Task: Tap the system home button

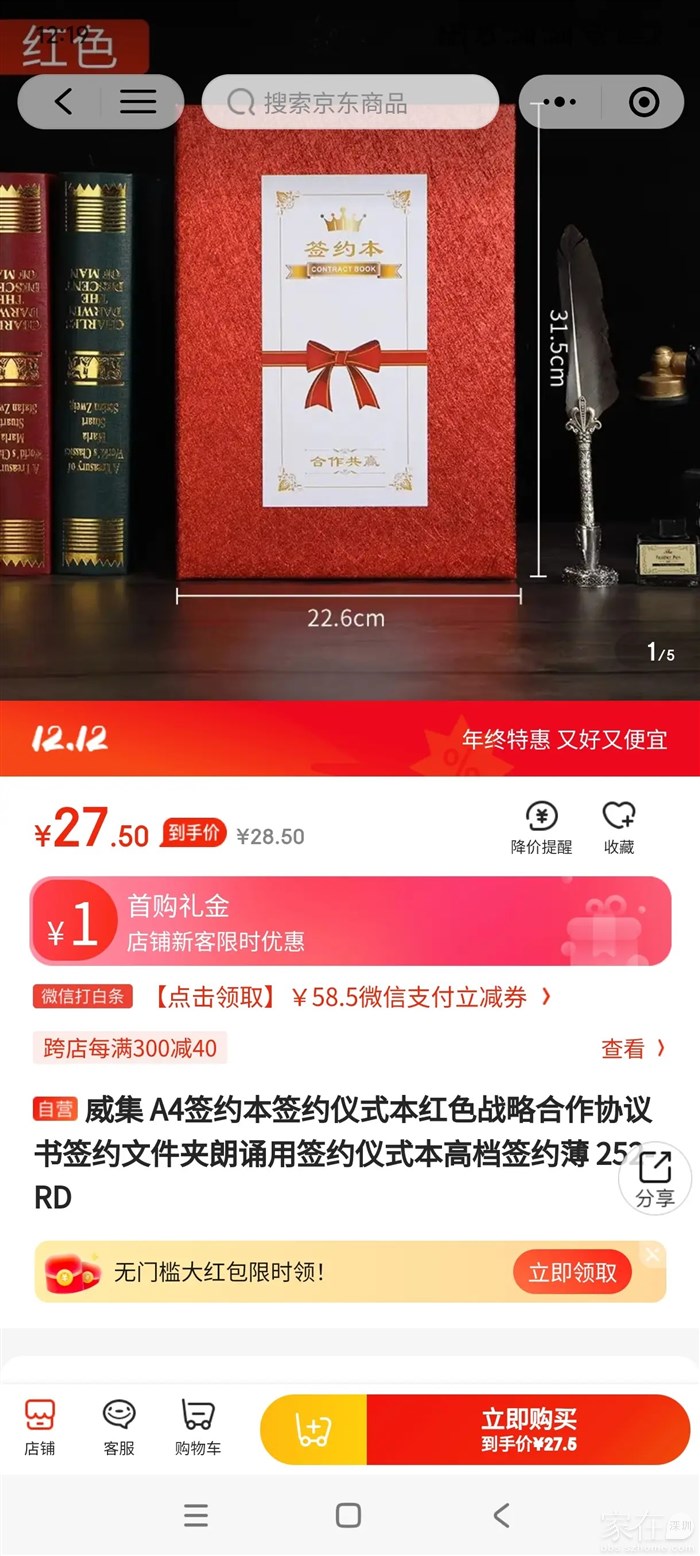Action: (348, 1515)
